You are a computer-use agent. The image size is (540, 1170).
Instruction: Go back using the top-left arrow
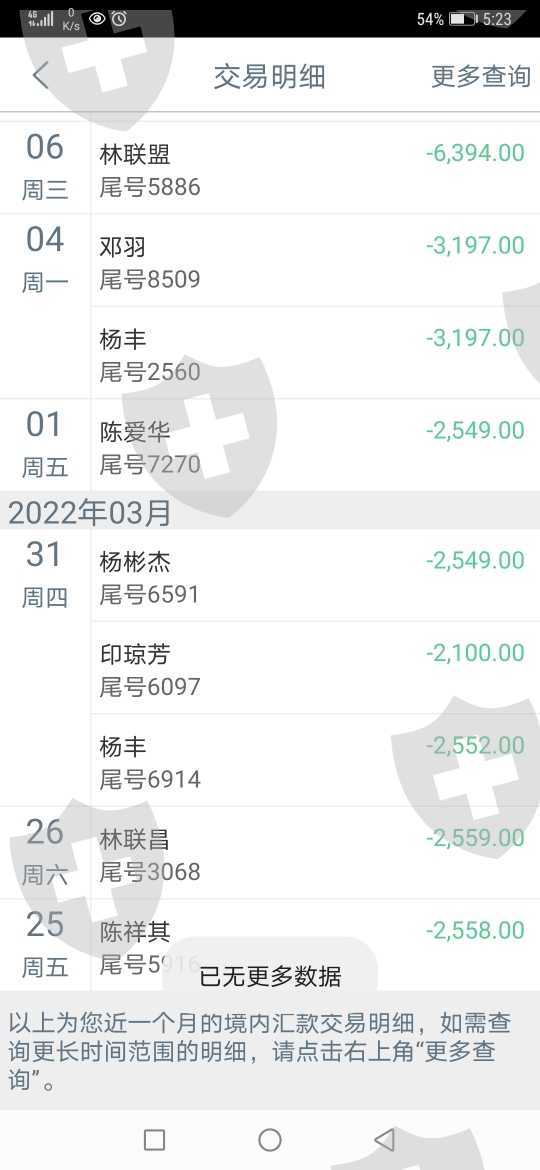tap(40, 76)
